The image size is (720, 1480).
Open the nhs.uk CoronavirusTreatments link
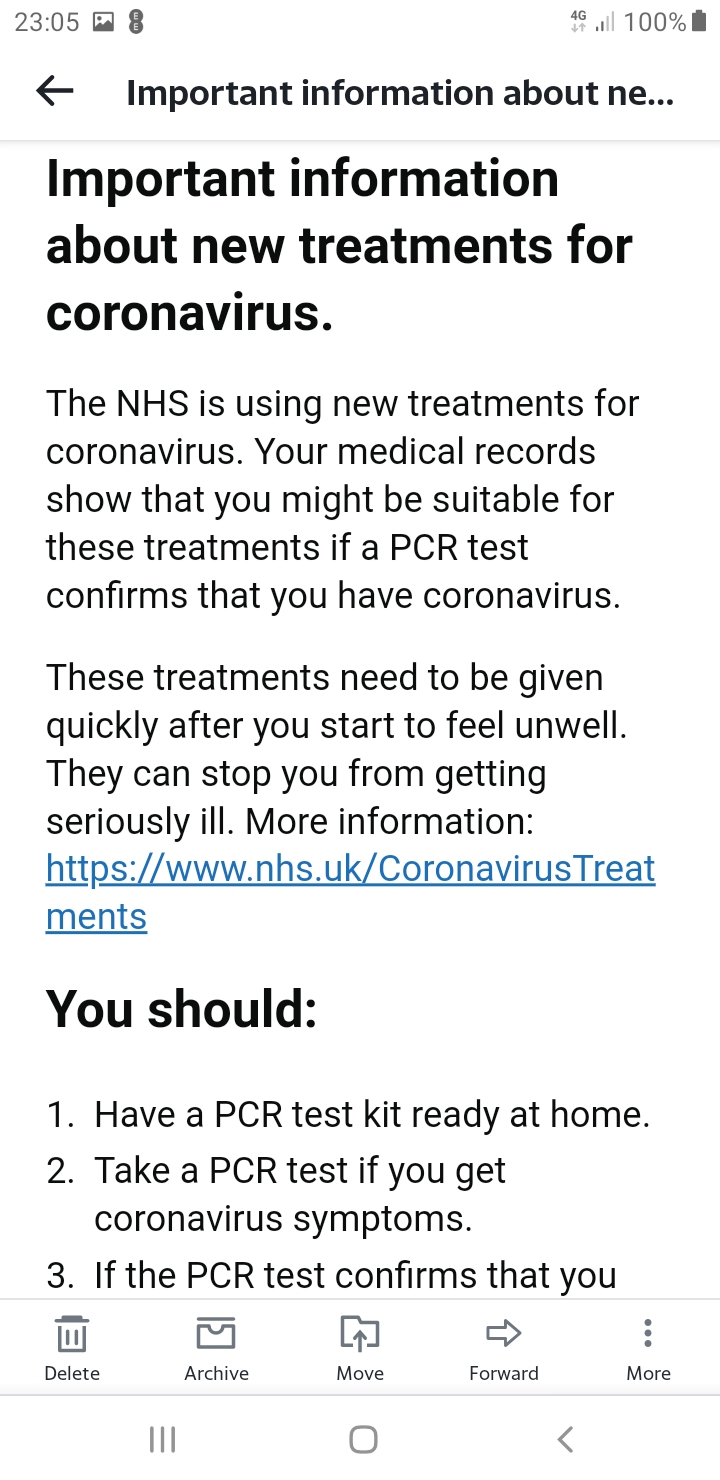pos(350,869)
